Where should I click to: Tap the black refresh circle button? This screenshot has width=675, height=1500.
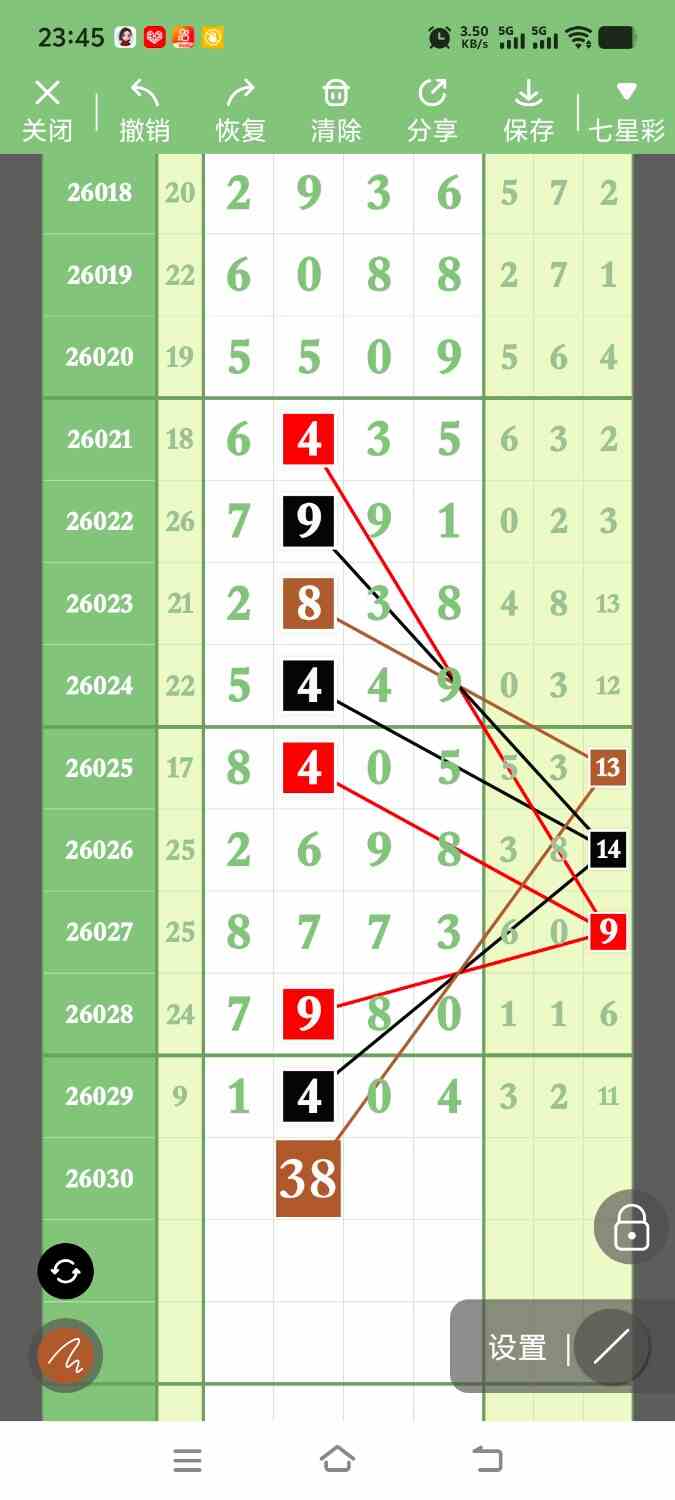66,1272
